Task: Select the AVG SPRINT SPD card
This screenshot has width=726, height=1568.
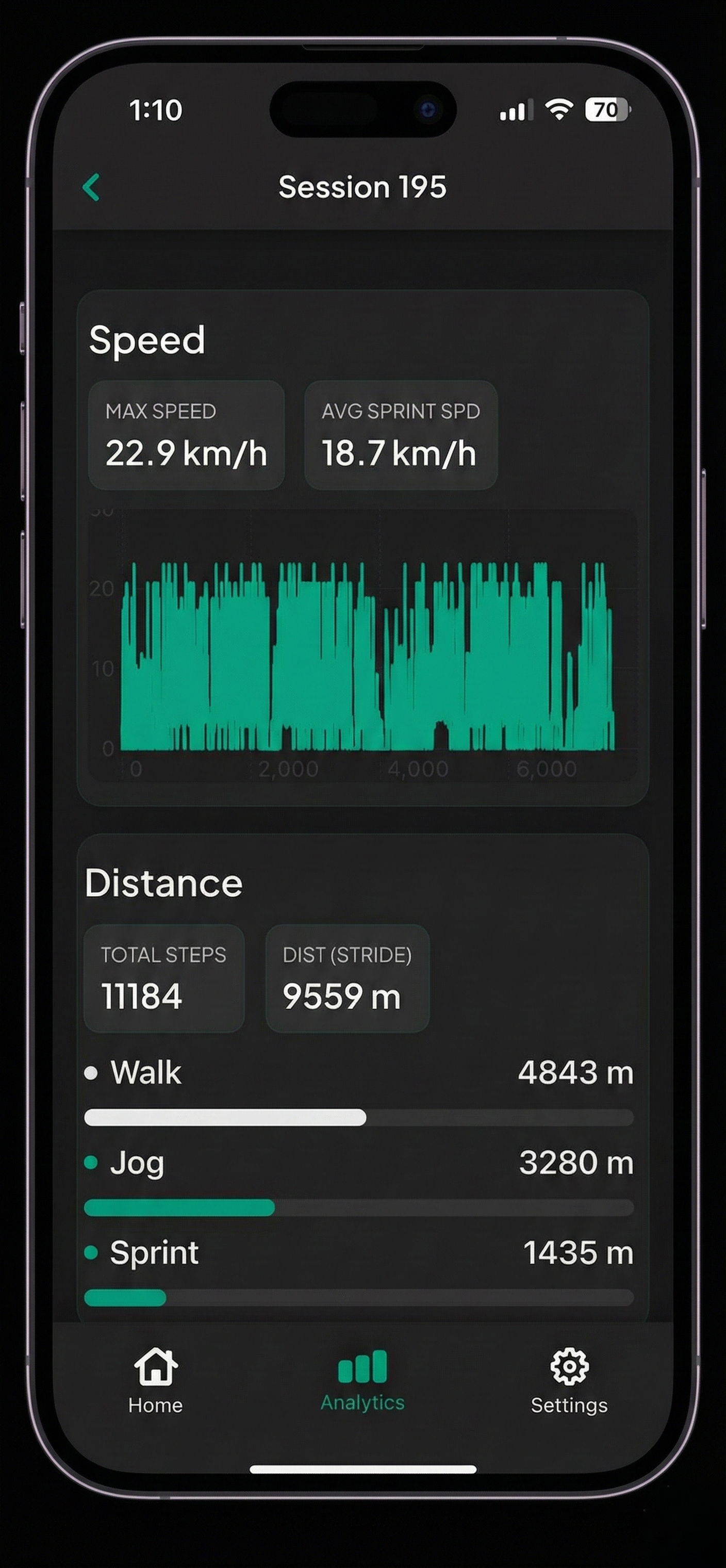Action: (x=401, y=433)
